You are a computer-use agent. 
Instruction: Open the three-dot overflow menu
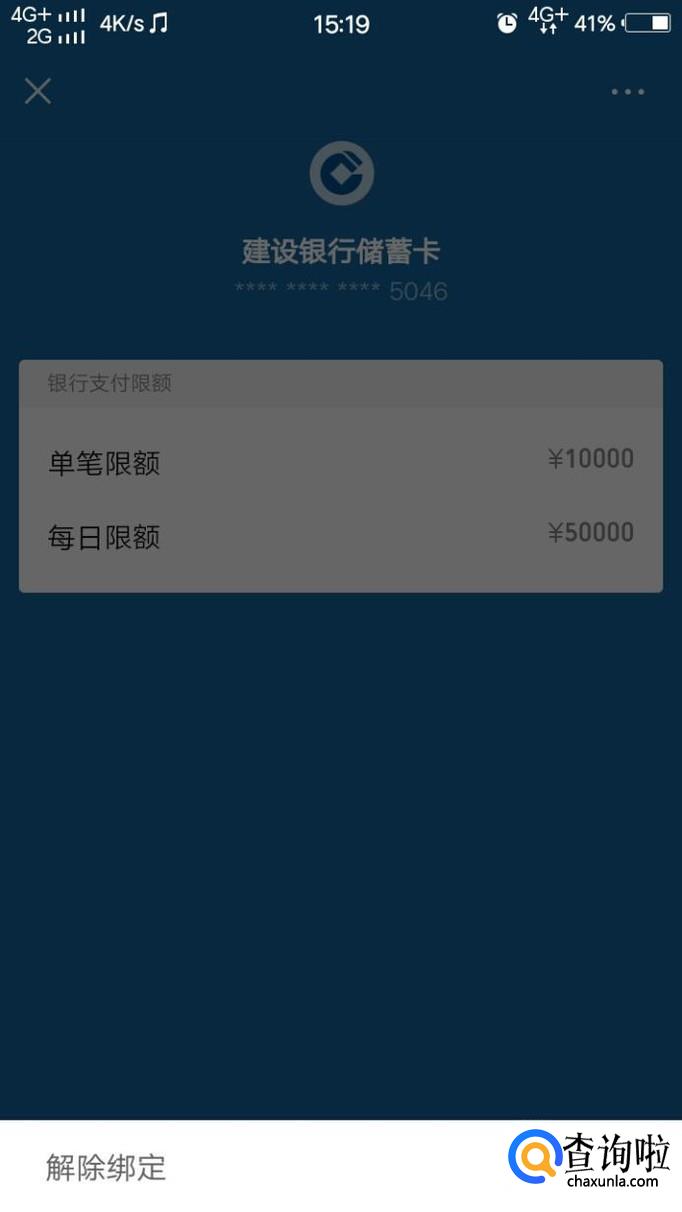(628, 92)
